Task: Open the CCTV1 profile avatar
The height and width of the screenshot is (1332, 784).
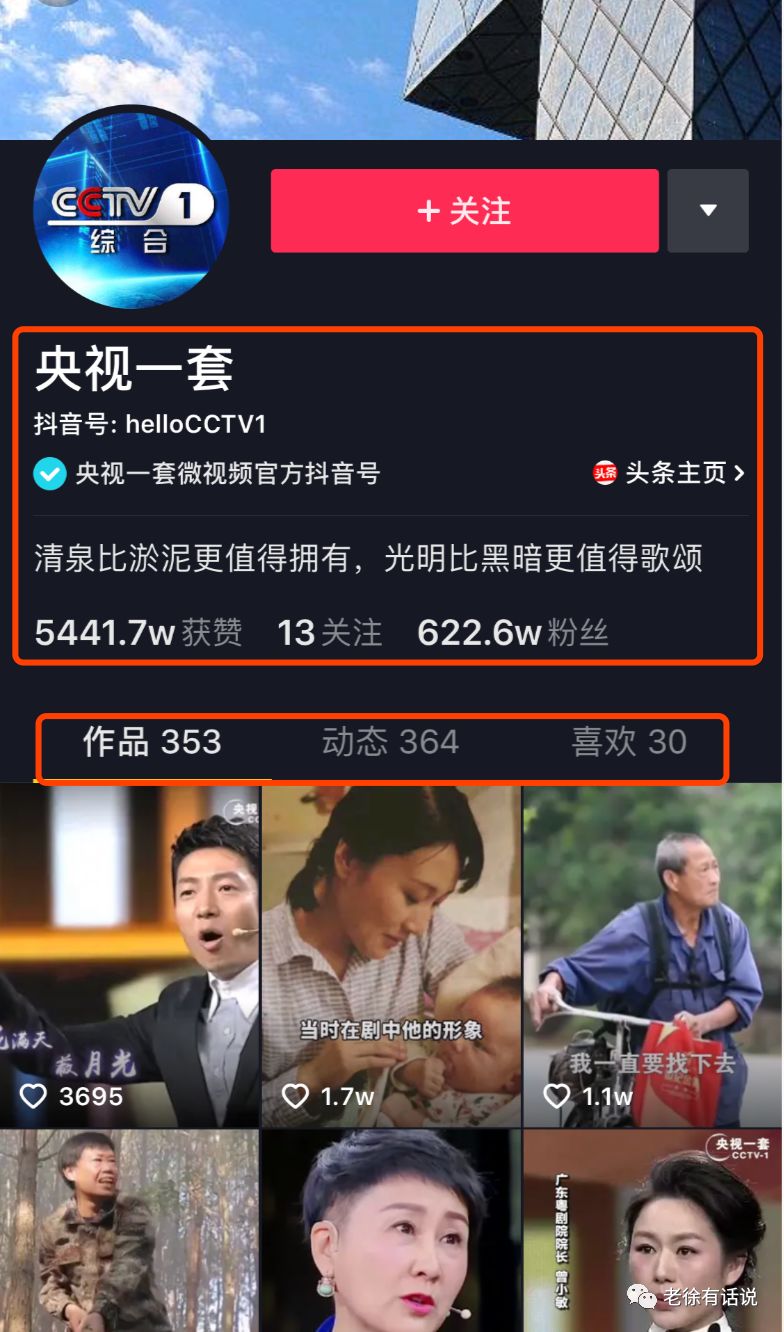Action: (x=131, y=209)
